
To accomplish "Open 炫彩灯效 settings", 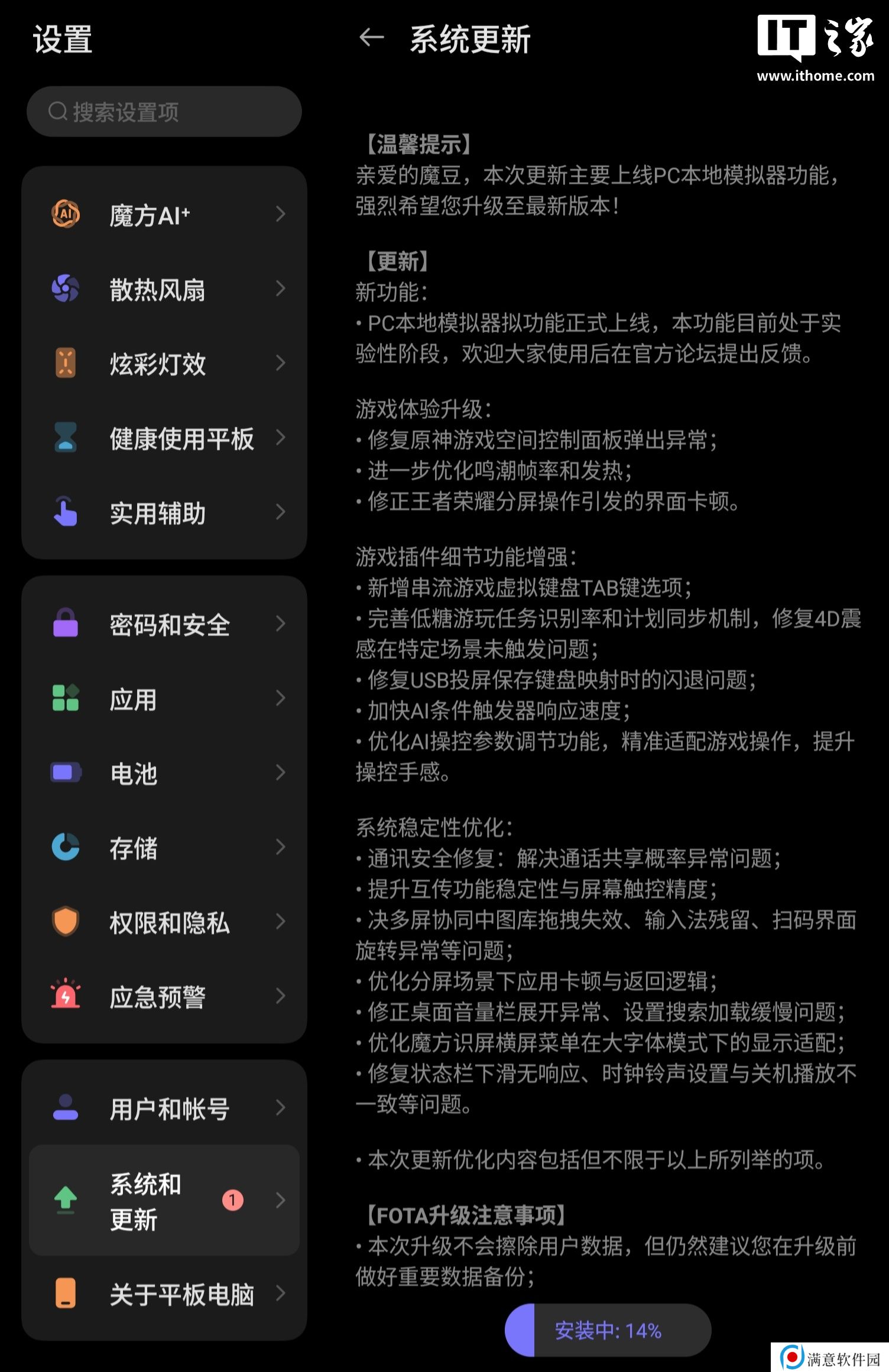I will (164, 363).
